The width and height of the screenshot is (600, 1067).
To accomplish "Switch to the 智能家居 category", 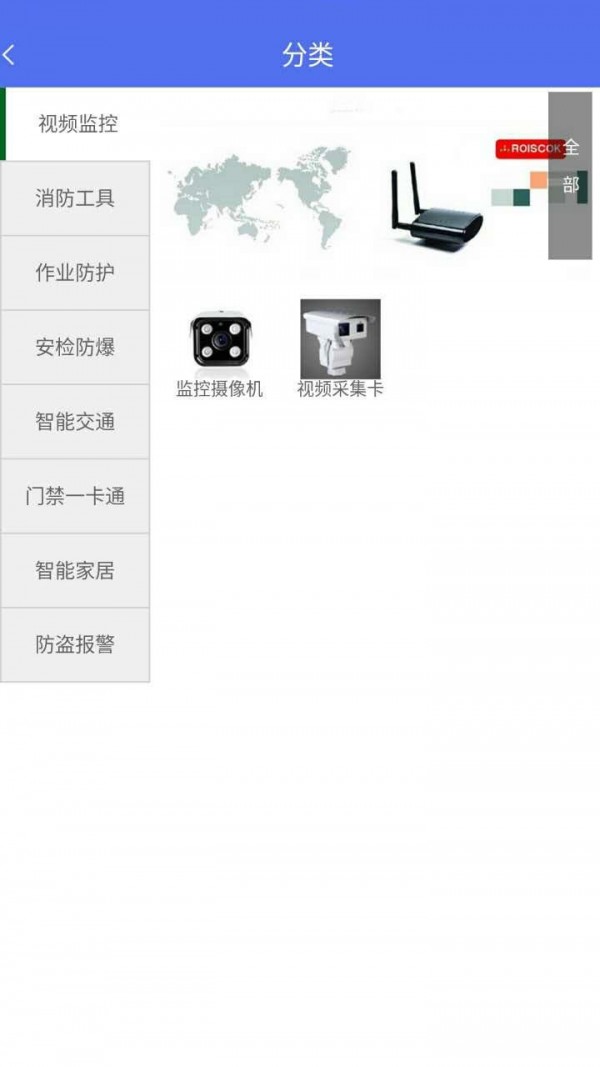I will [75, 571].
